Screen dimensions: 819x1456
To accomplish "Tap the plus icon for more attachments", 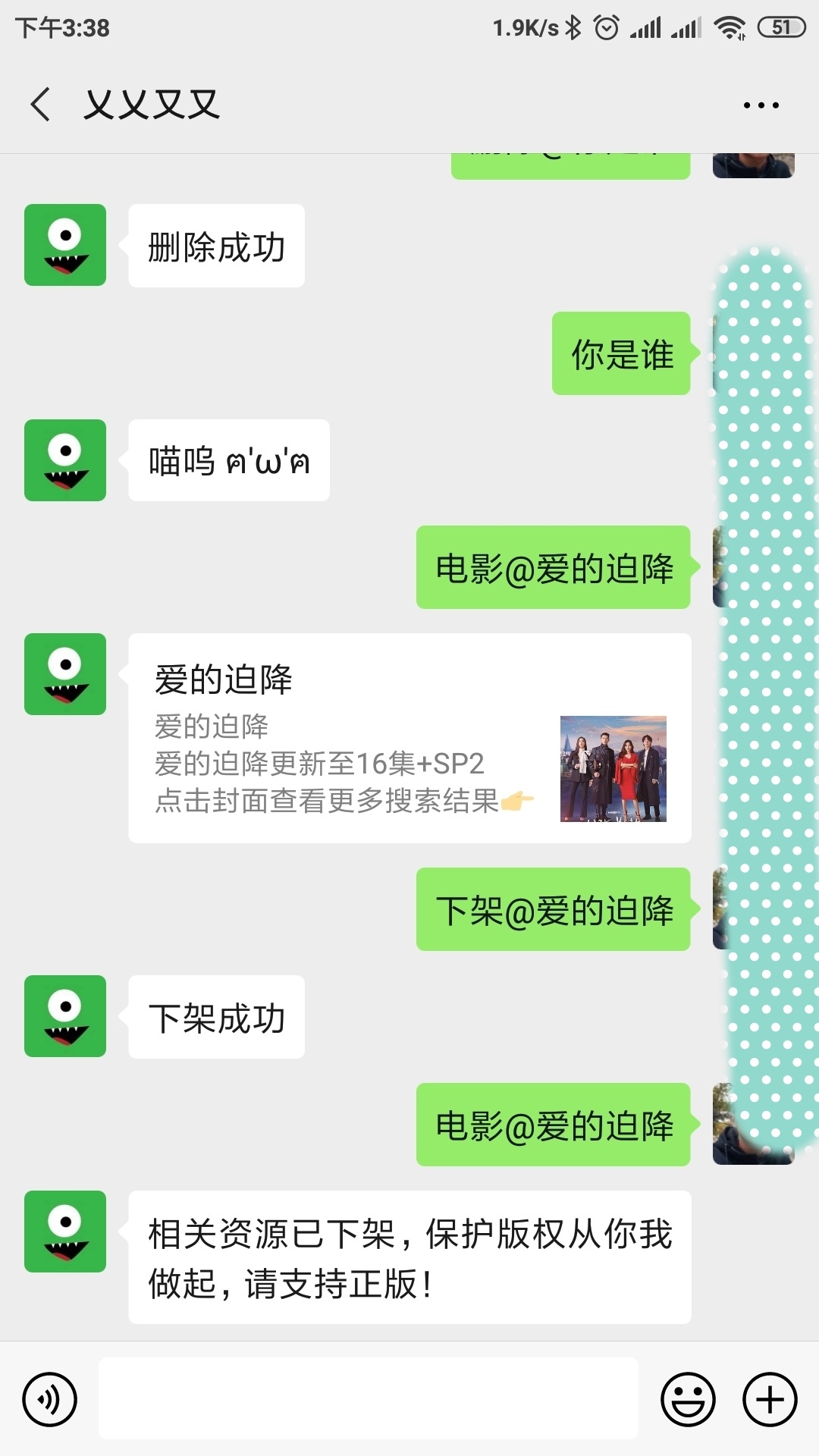I will coord(769,1398).
